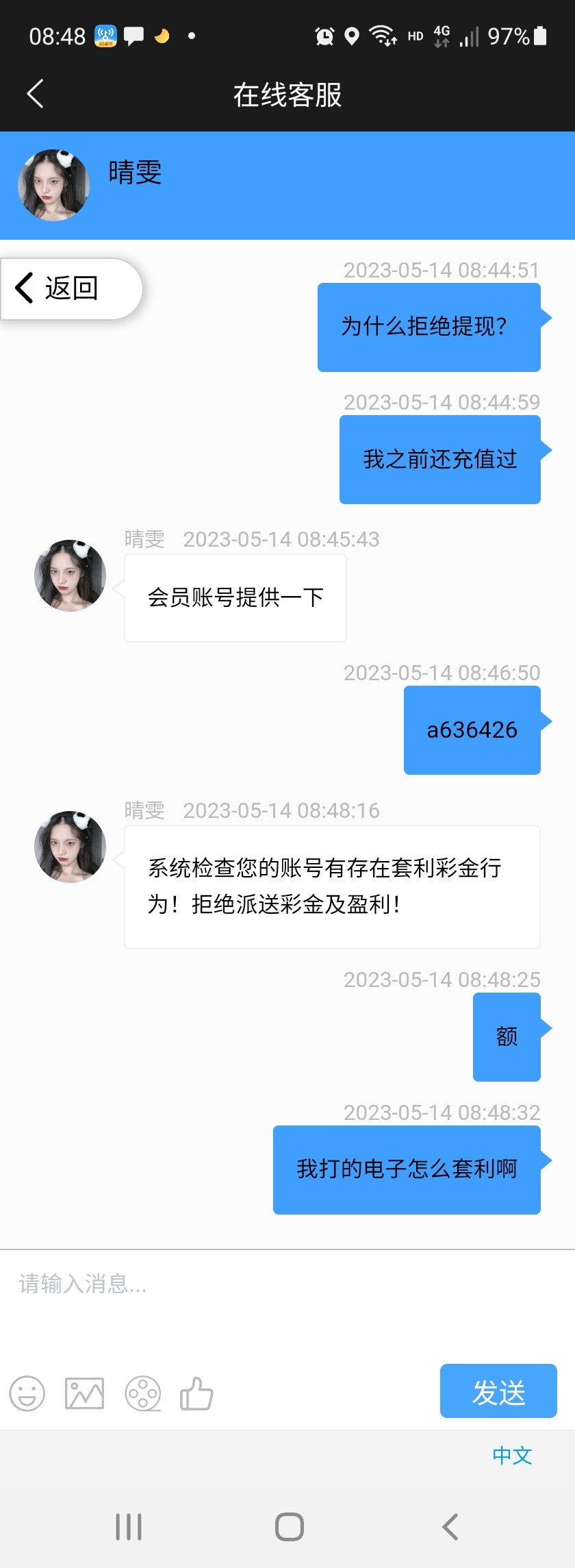Go to the system home screen
Viewport: 575px width, 1568px height.
click(289, 1527)
